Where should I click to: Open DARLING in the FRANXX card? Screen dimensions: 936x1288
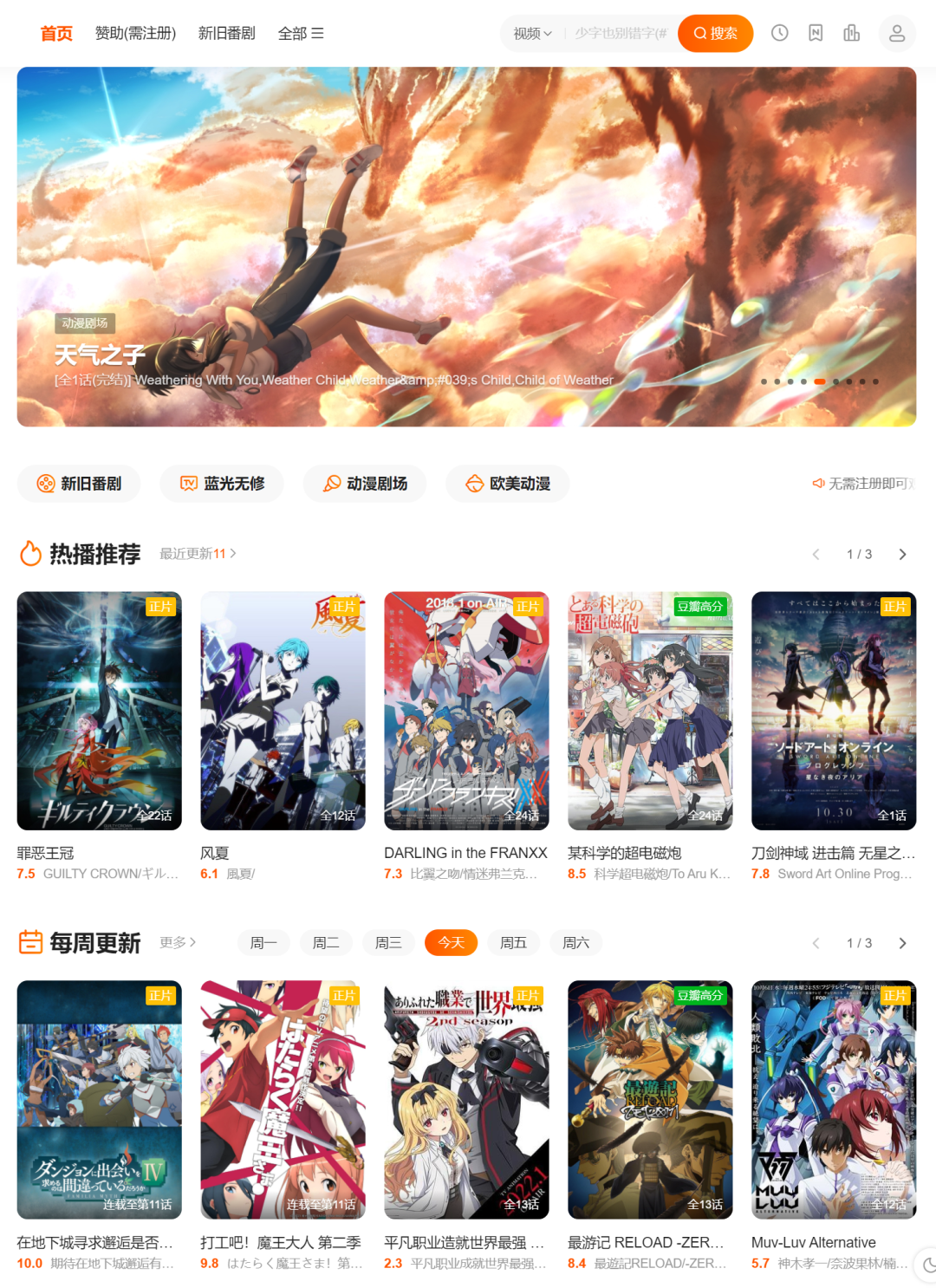coord(466,711)
